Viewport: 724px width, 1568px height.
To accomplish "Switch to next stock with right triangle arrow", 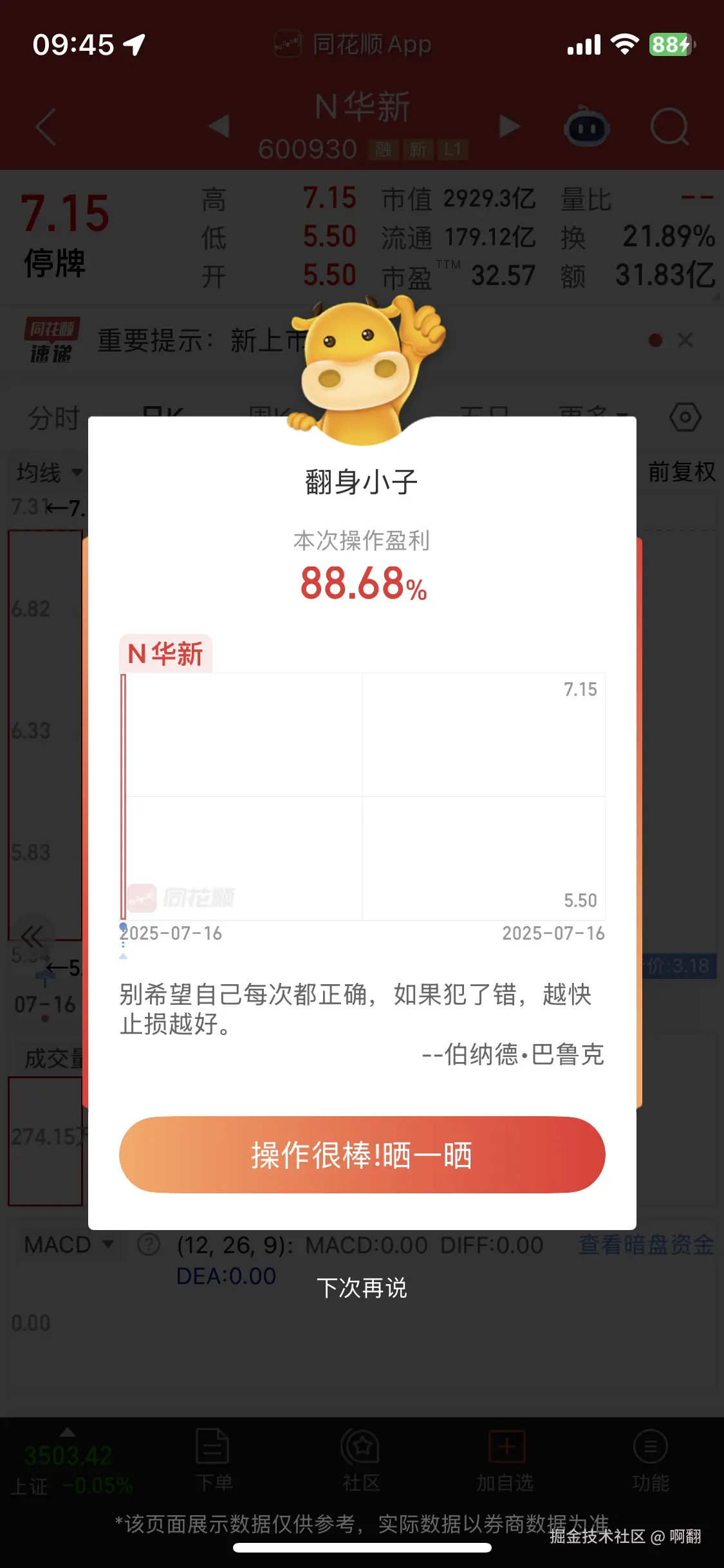I will (508, 127).
